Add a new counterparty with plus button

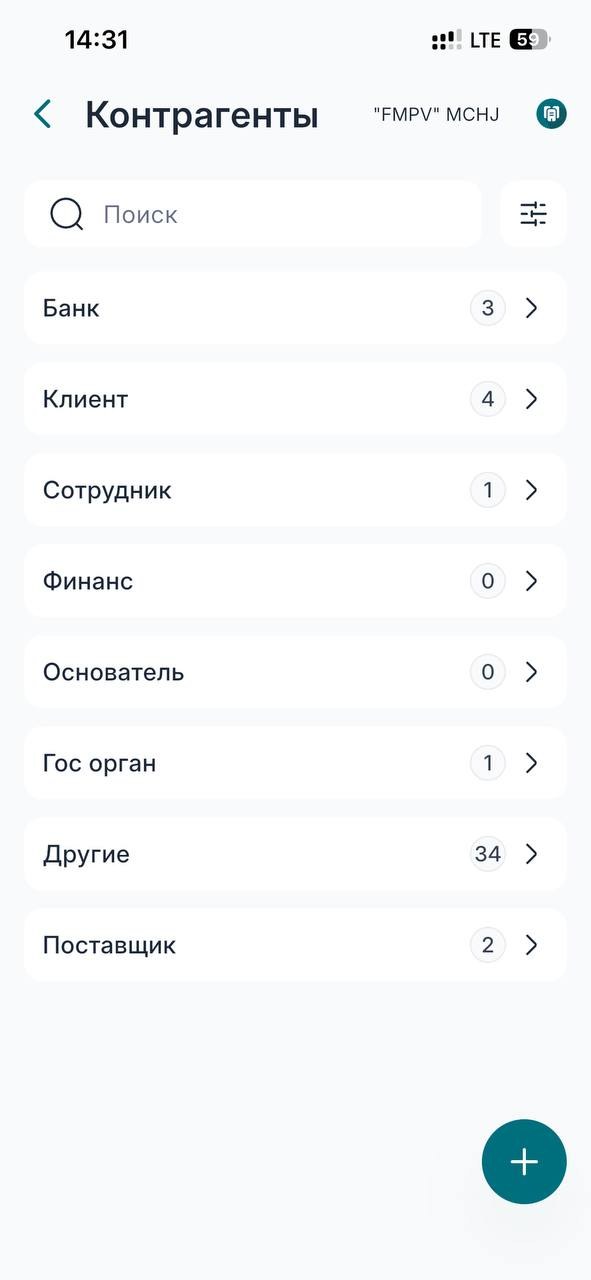pos(524,1162)
